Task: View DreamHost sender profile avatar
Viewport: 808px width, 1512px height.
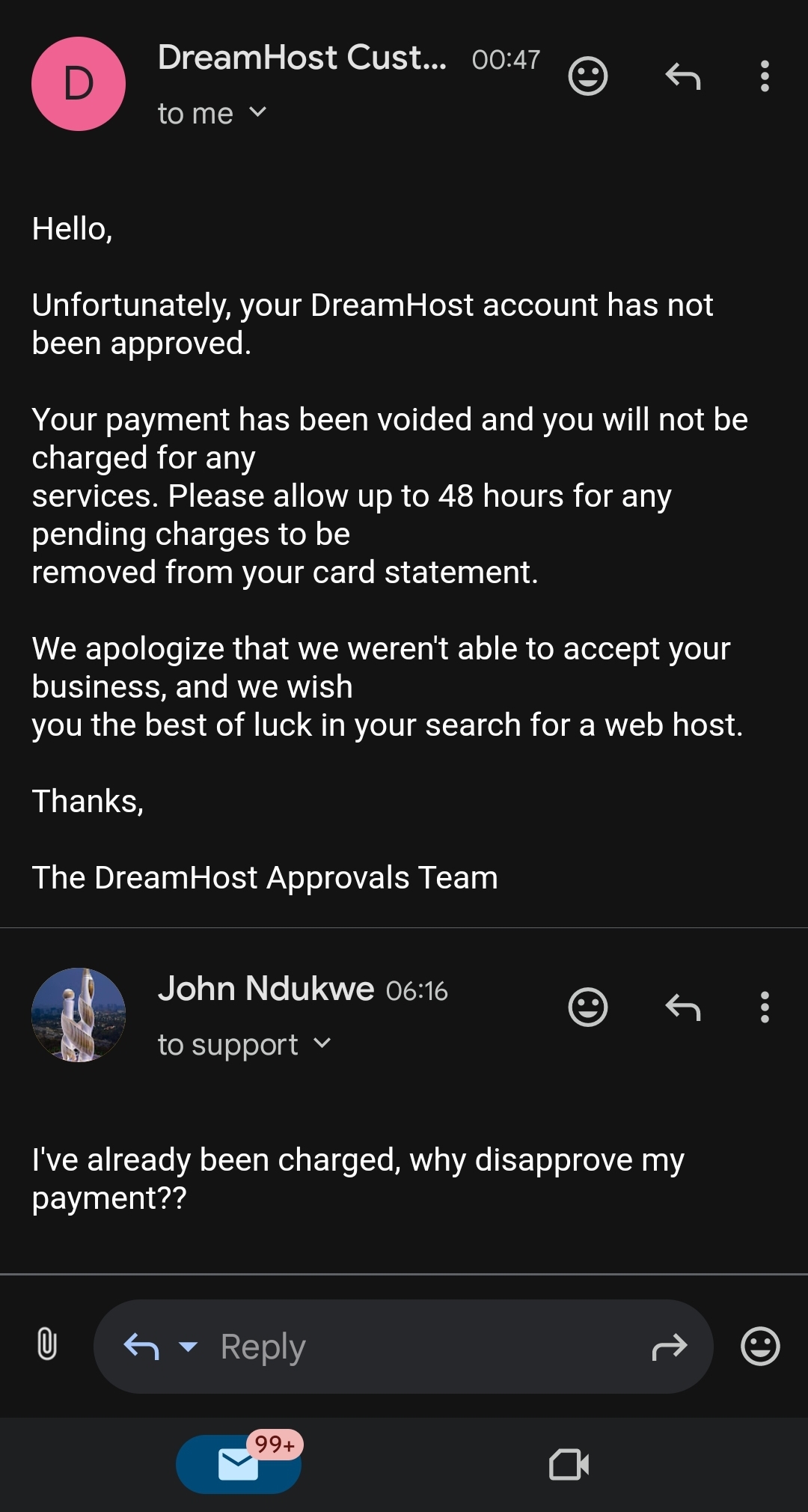Action: [x=79, y=84]
